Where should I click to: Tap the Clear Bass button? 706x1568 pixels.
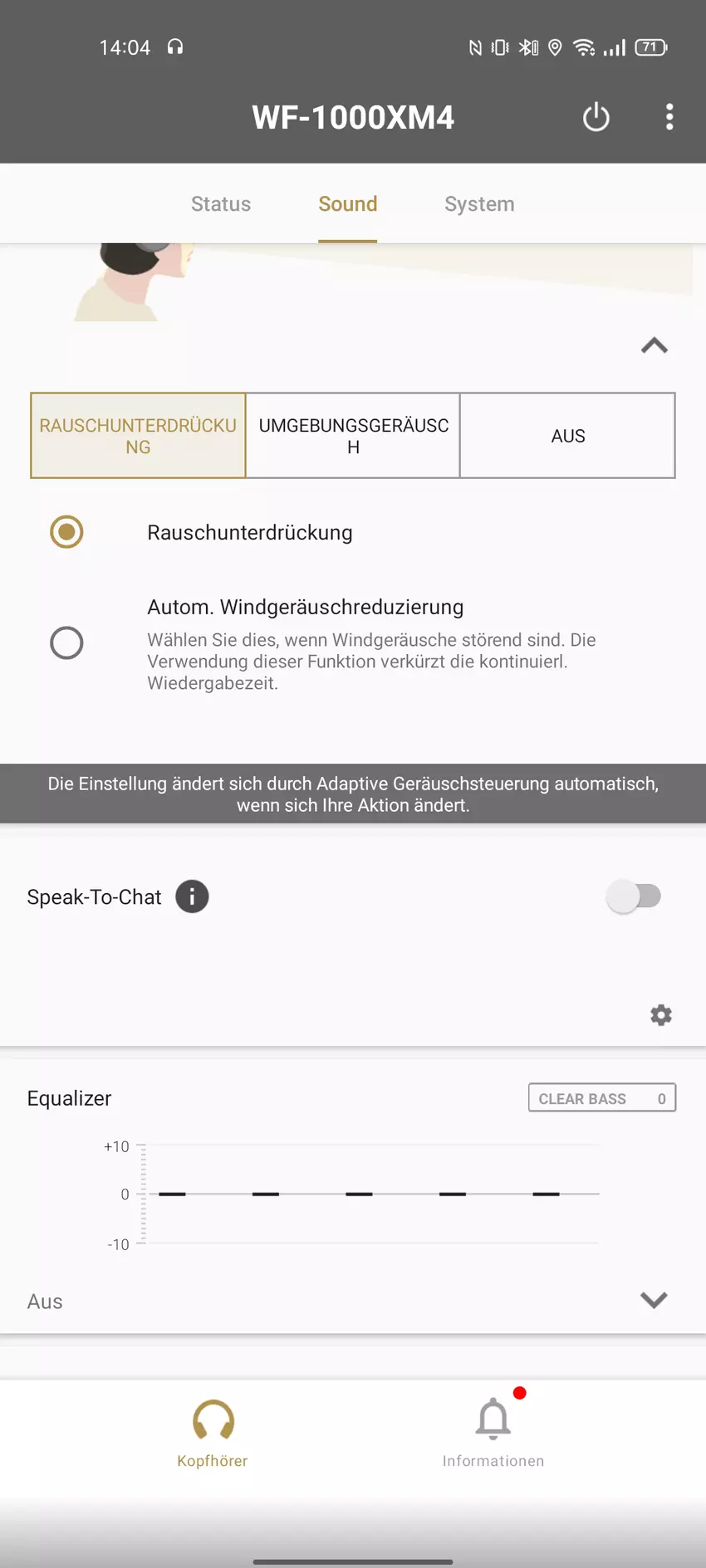click(x=601, y=1098)
